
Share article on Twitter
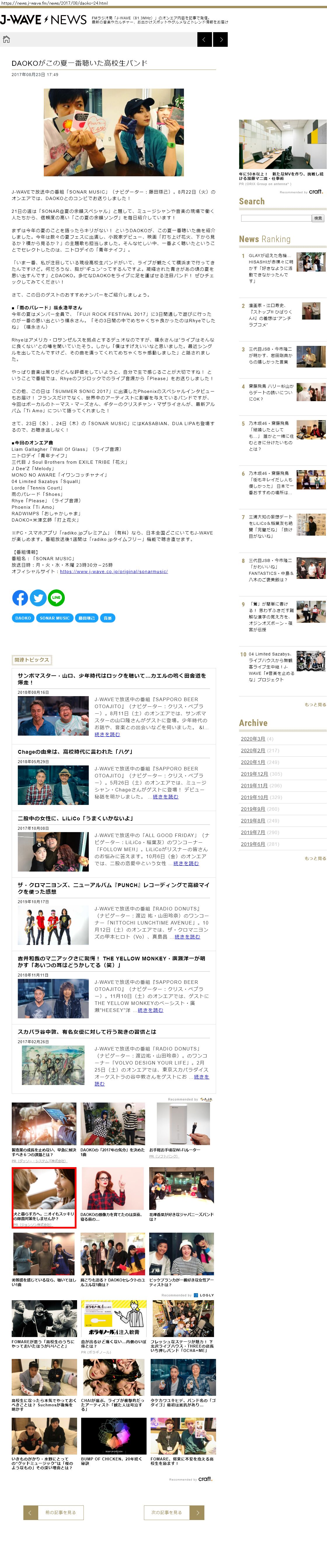tap(38, 598)
